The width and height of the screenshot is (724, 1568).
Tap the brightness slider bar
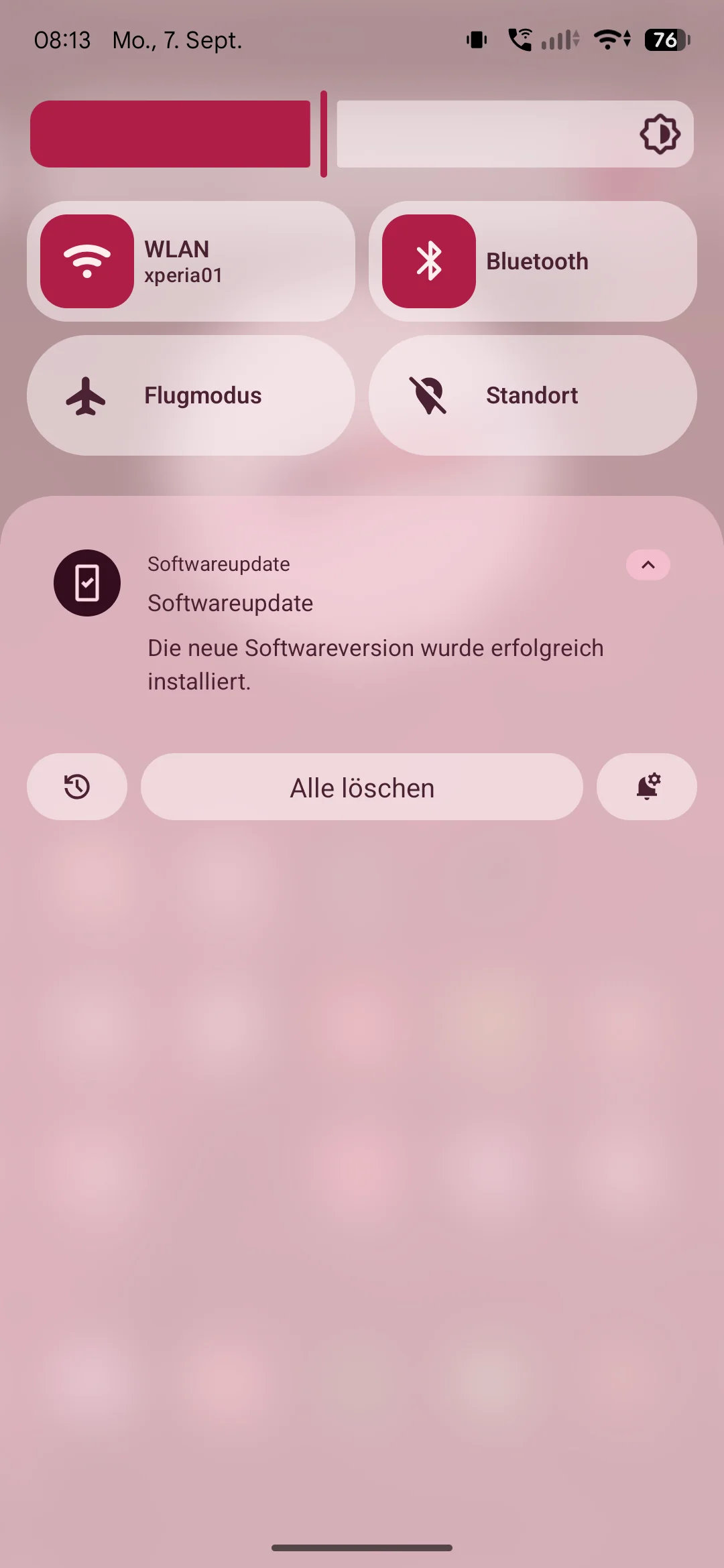click(362, 134)
